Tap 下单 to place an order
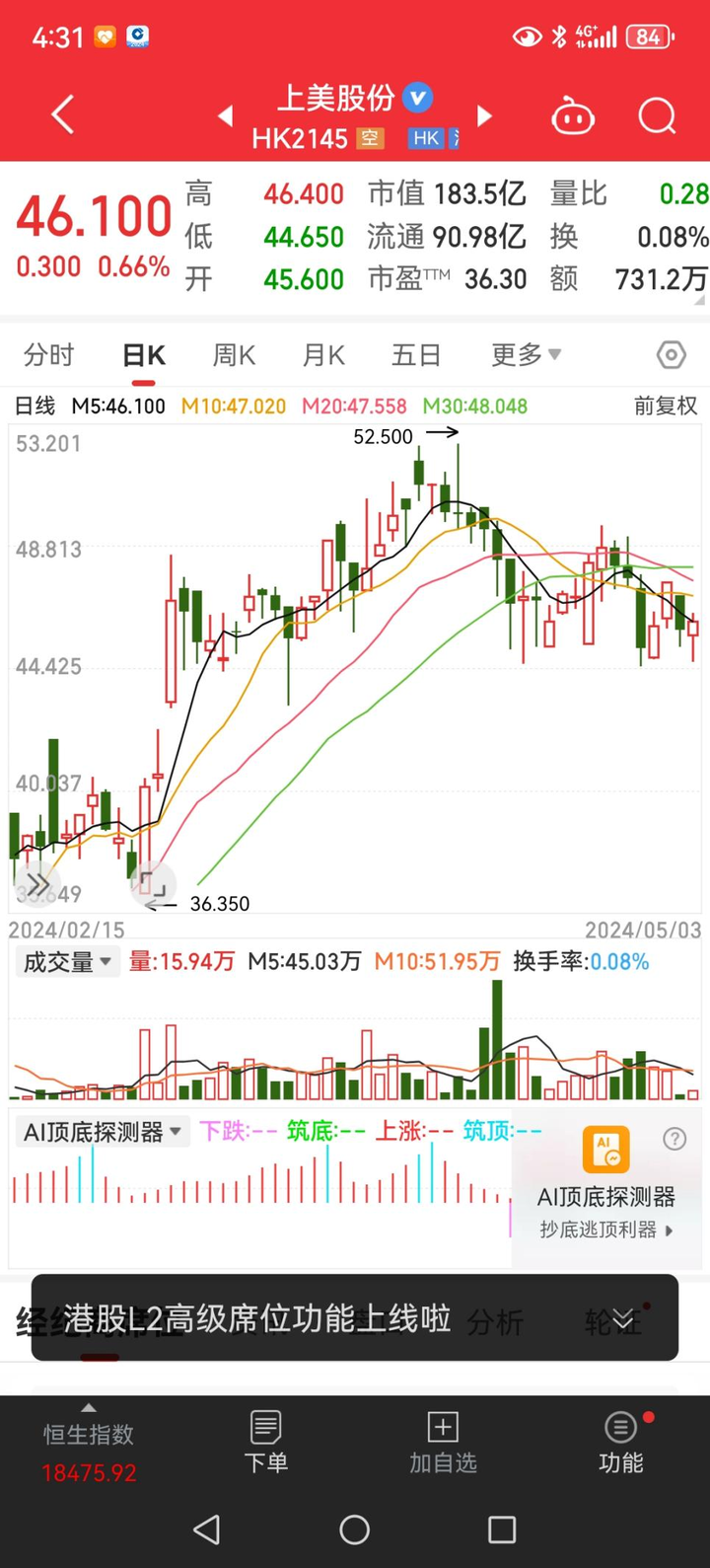The image size is (710, 1568). [266, 1443]
